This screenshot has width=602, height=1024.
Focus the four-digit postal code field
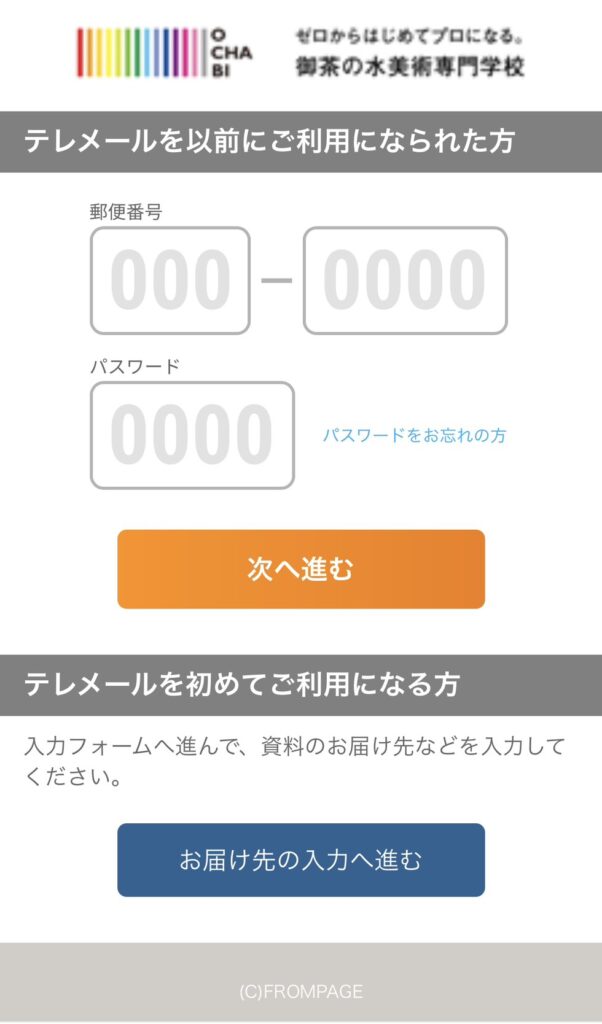405,281
